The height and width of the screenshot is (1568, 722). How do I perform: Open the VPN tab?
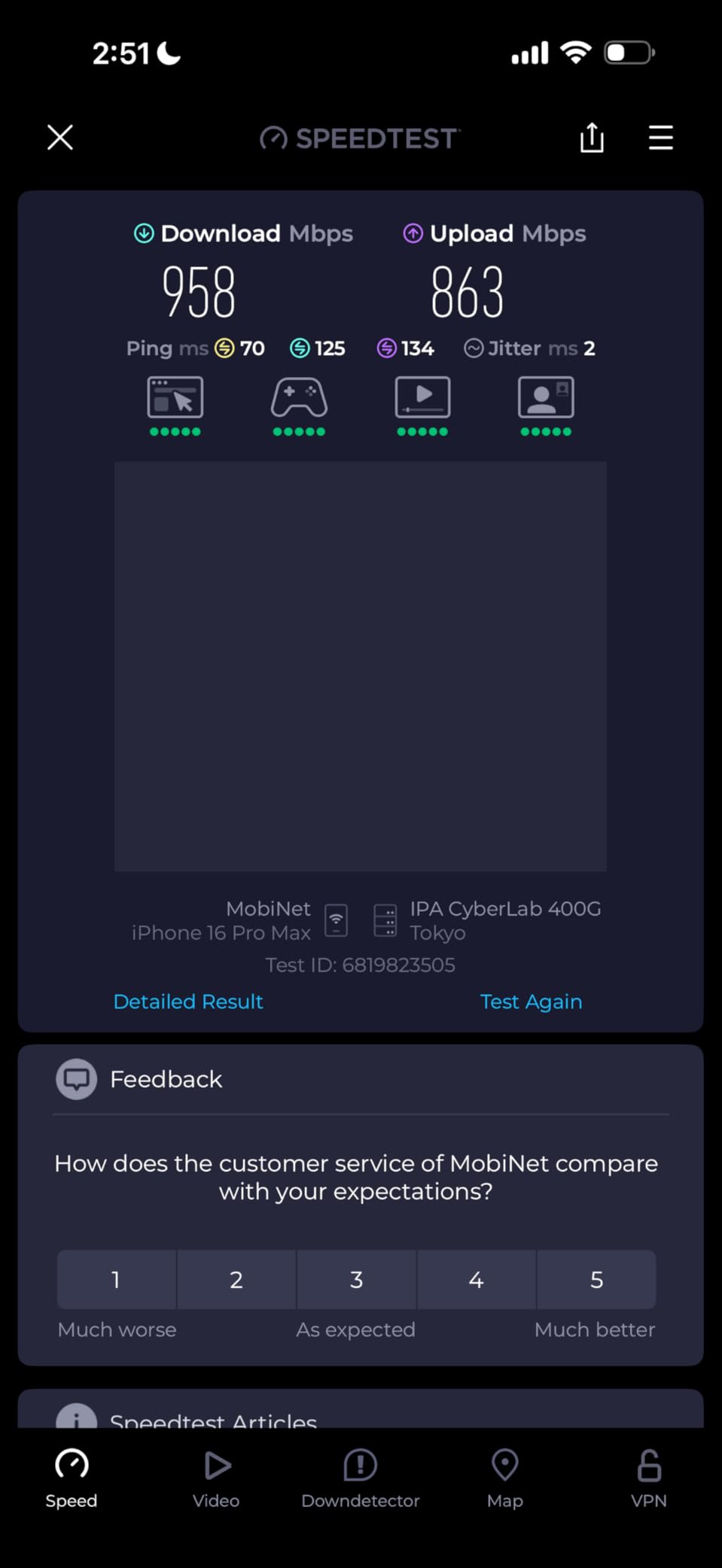[649, 1478]
